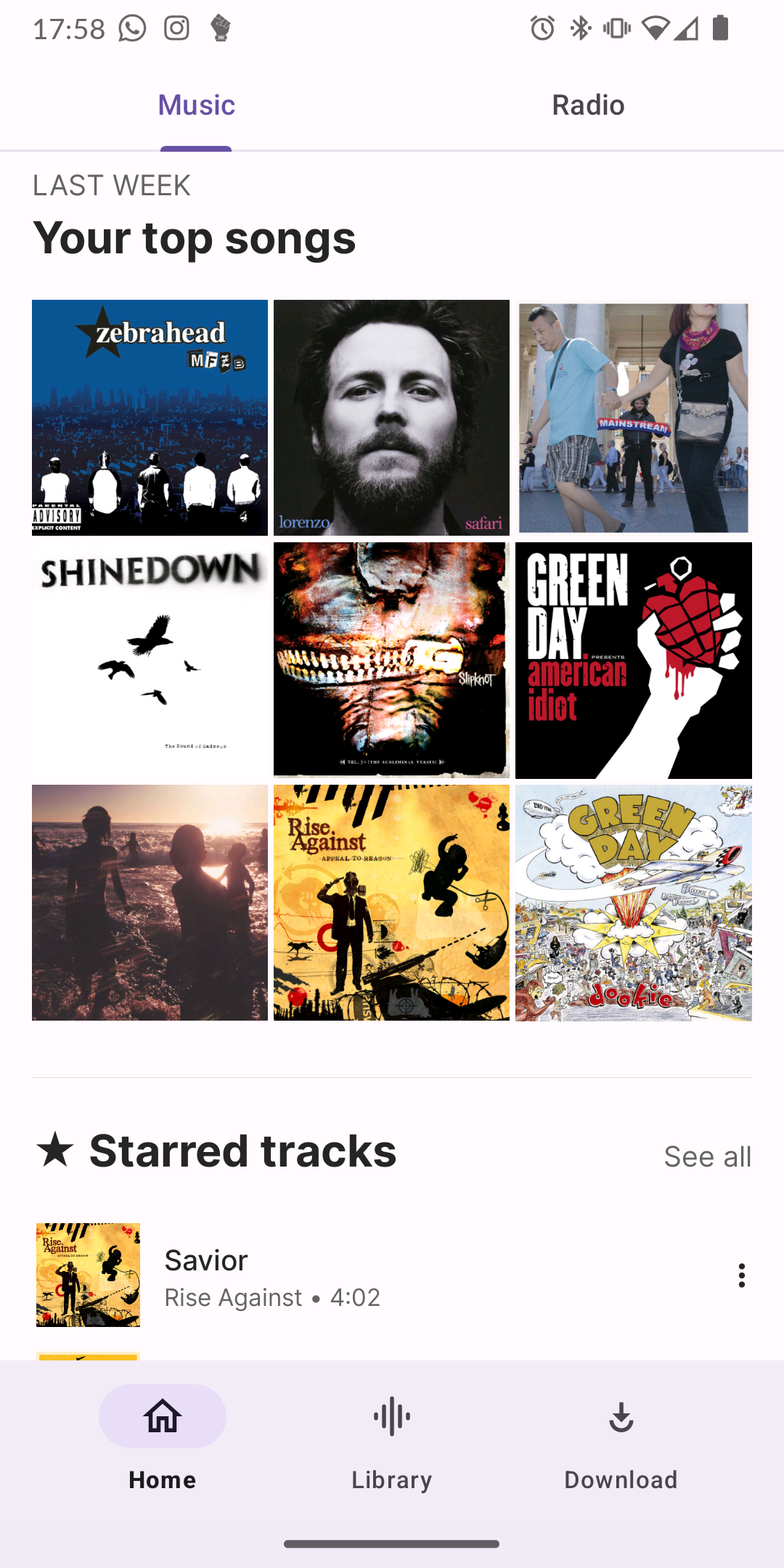784x1568 pixels.
Task: Tap the Mainstream album cover
Action: [x=633, y=417]
